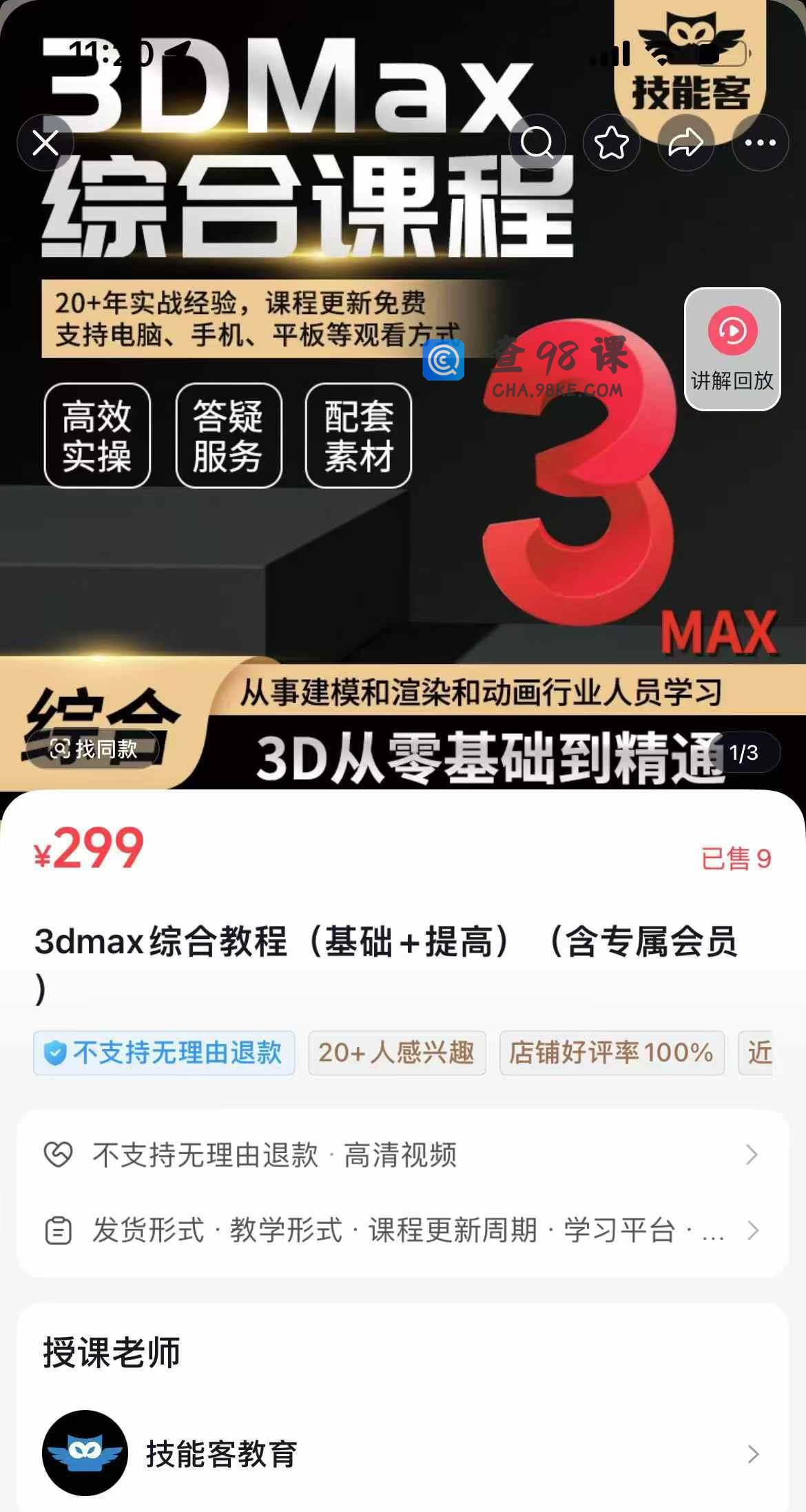Screen dimensions: 806x1512
Task: Open search from the top bar
Action: tap(537, 143)
